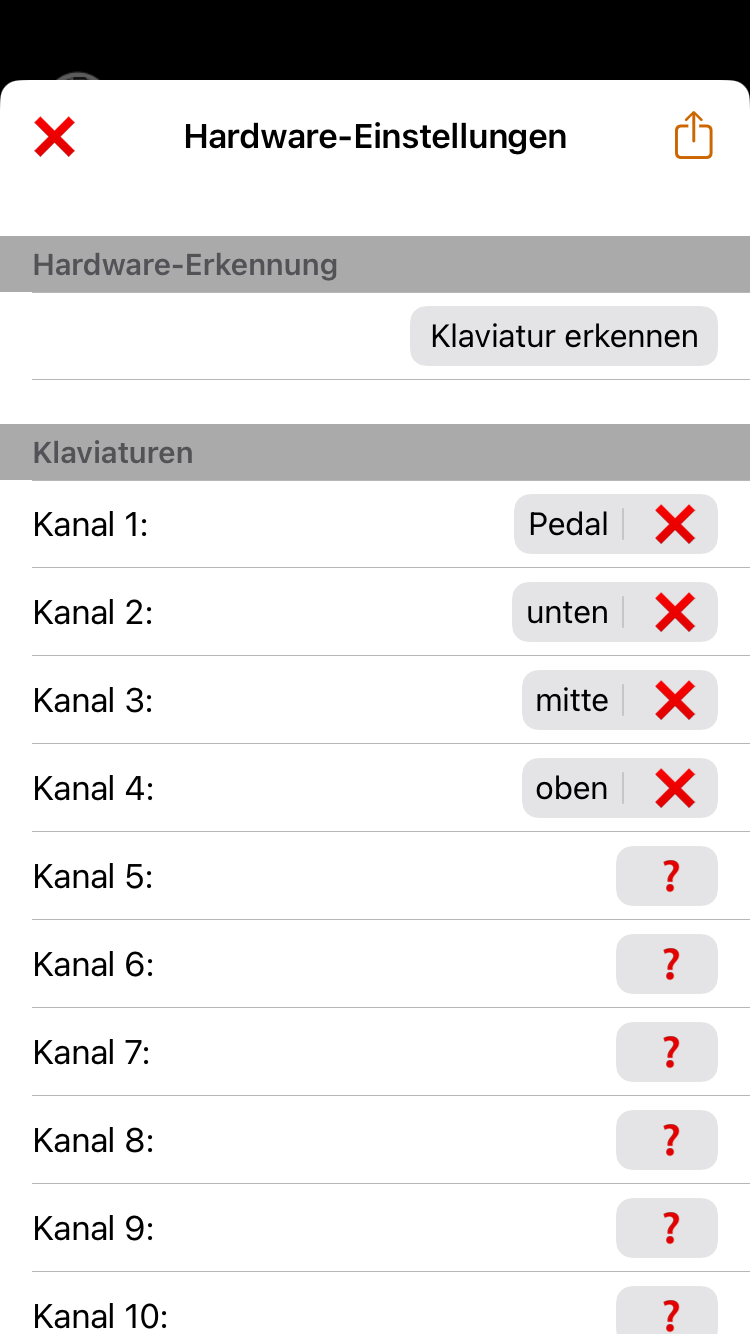Tap the mitte label of Kanal 3

pos(572,700)
